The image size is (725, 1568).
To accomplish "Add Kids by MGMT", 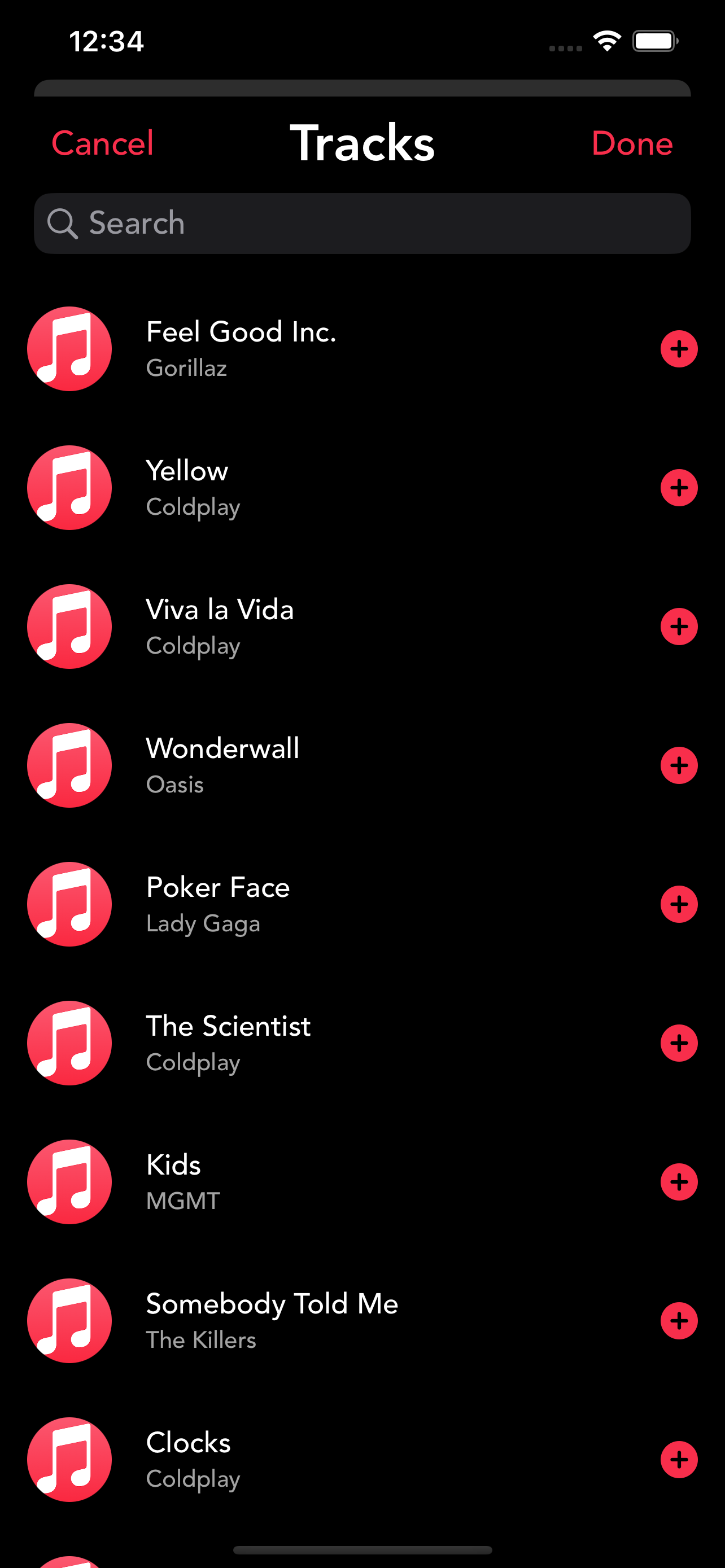I will (x=678, y=1181).
